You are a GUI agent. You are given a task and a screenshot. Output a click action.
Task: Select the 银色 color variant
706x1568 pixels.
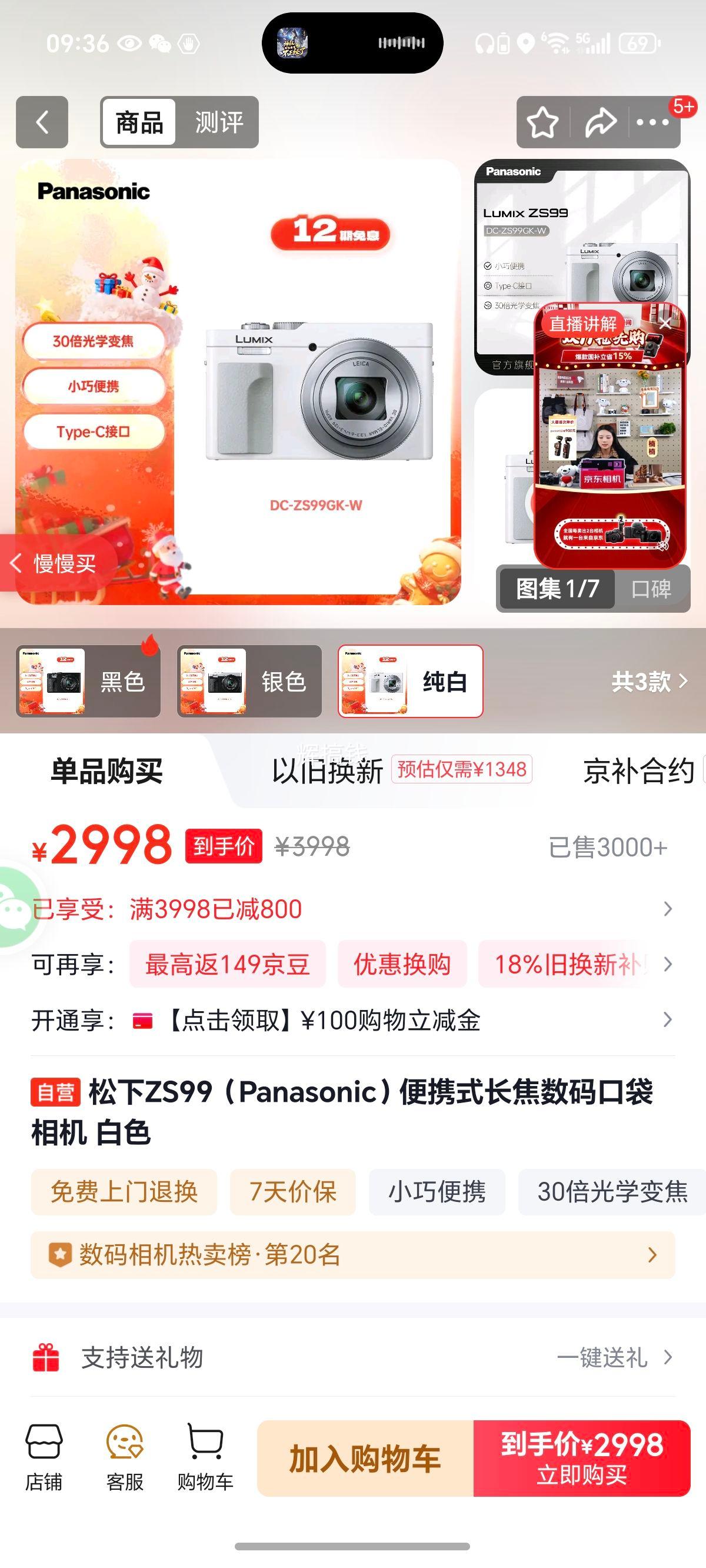click(x=249, y=682)
